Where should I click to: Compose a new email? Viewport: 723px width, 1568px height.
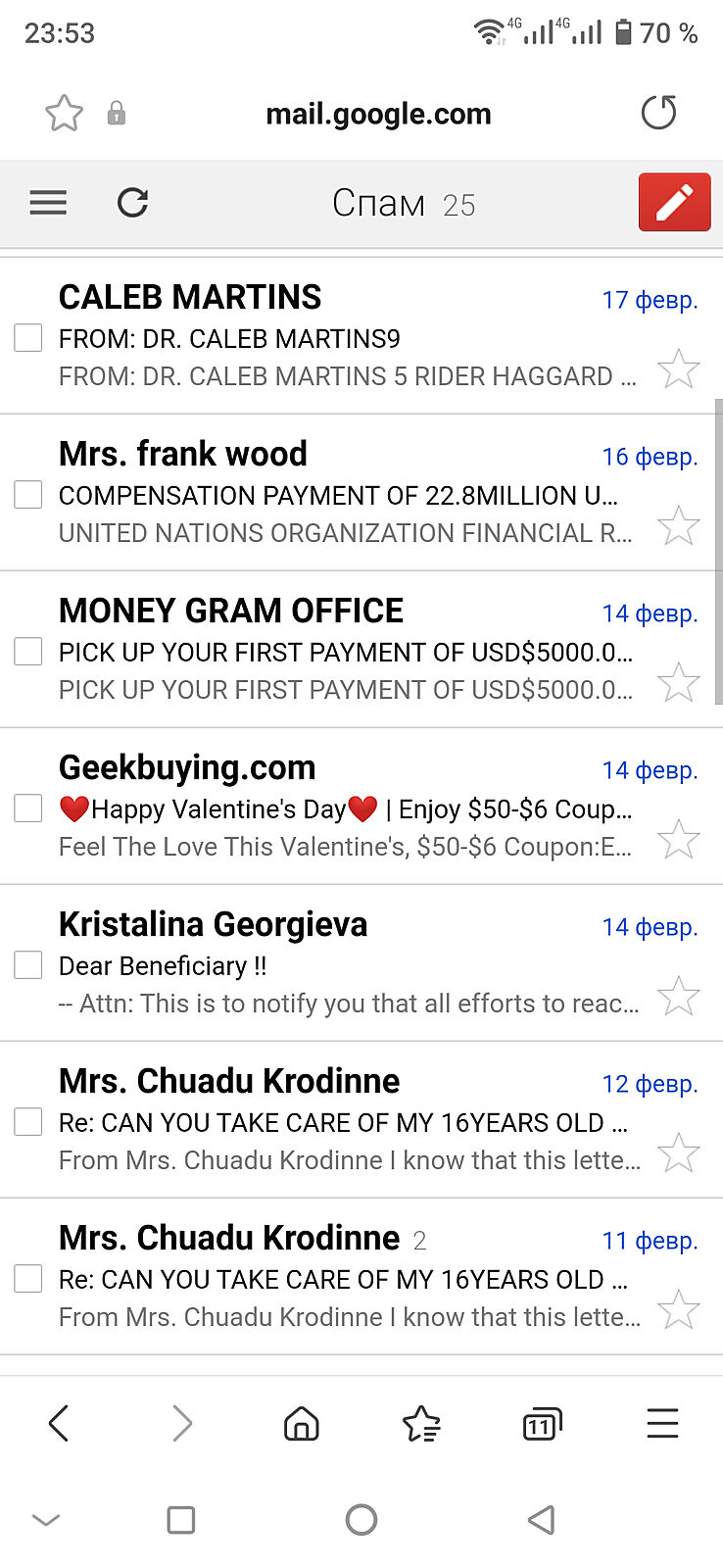point(674,203)
